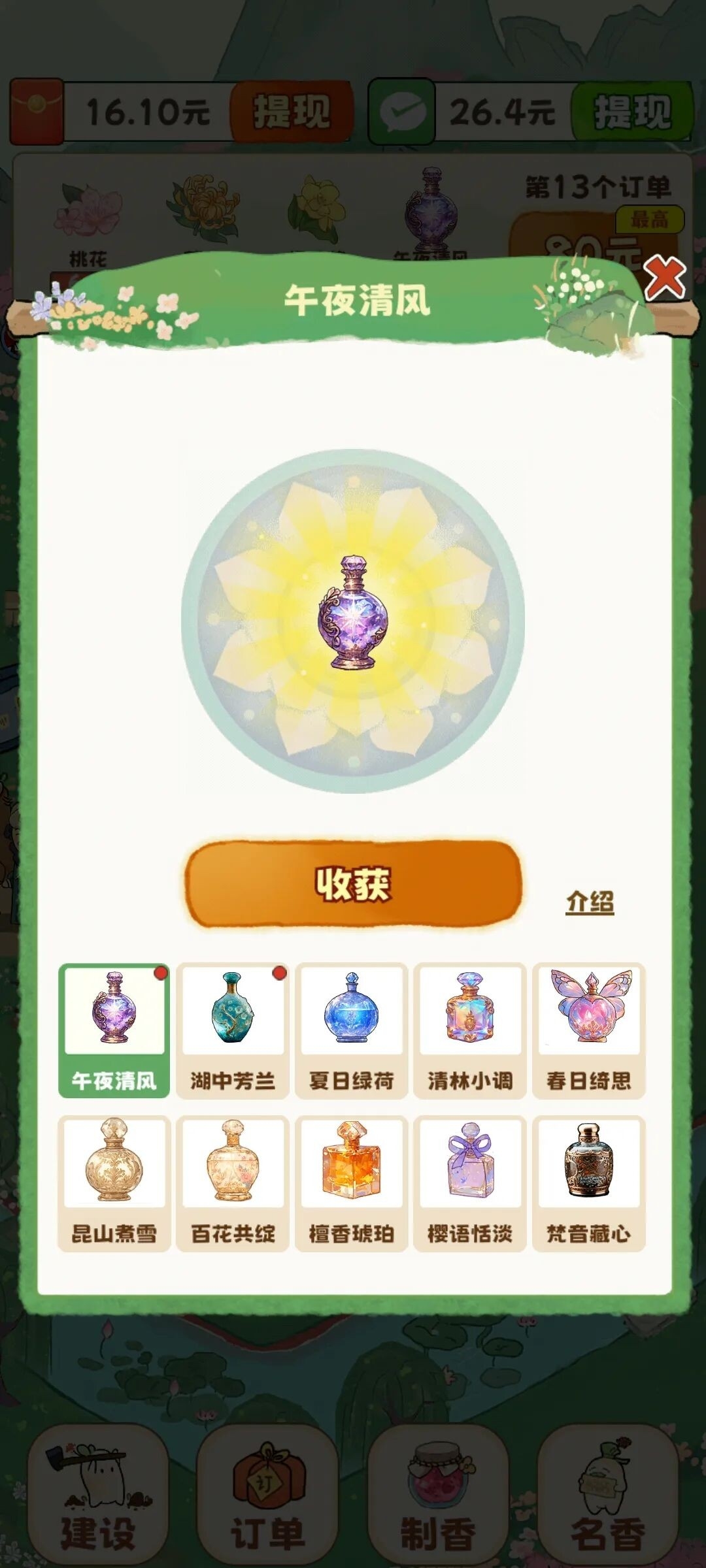Select the 梵音藏心 perfume tile

point(589,1183)
